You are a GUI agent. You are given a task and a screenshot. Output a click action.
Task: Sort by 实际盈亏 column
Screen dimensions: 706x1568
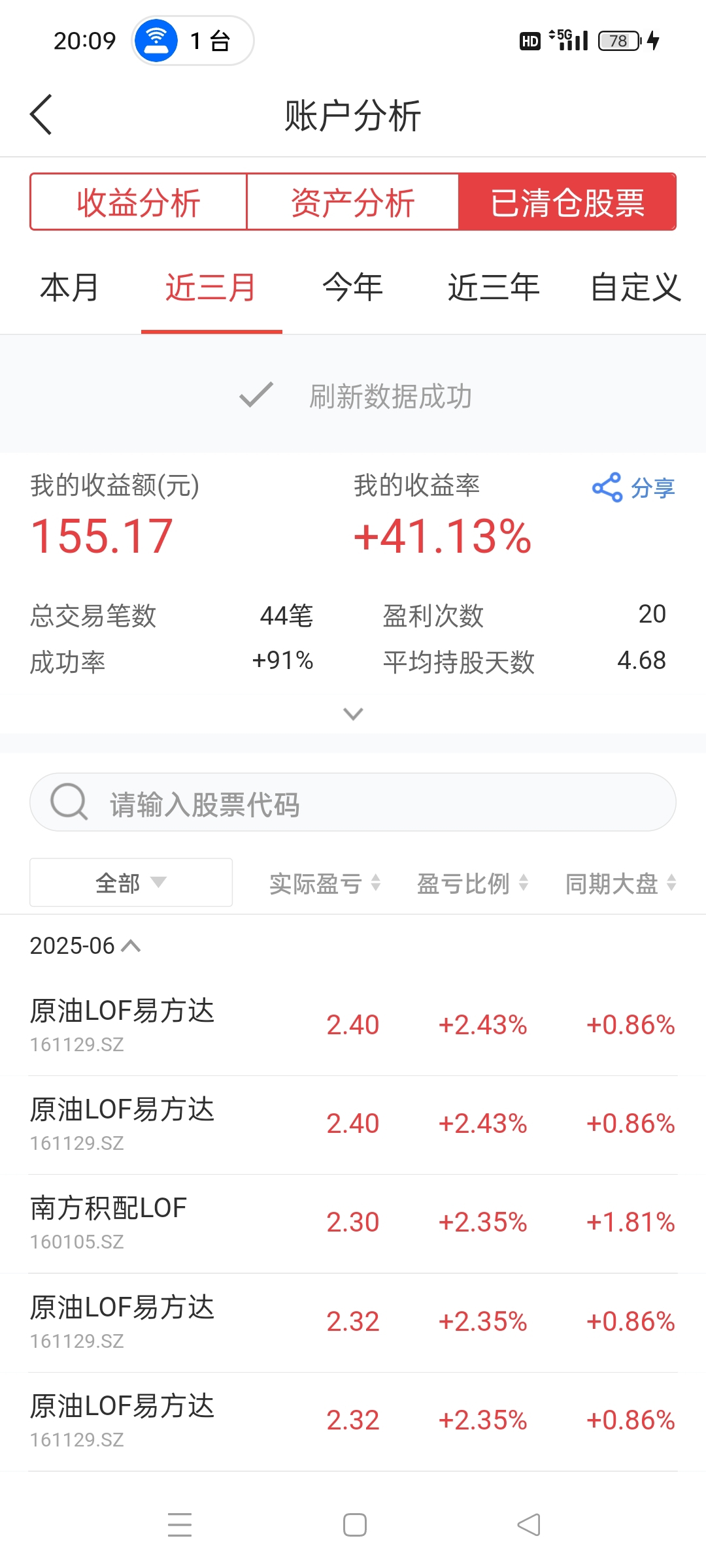point(325,883)
